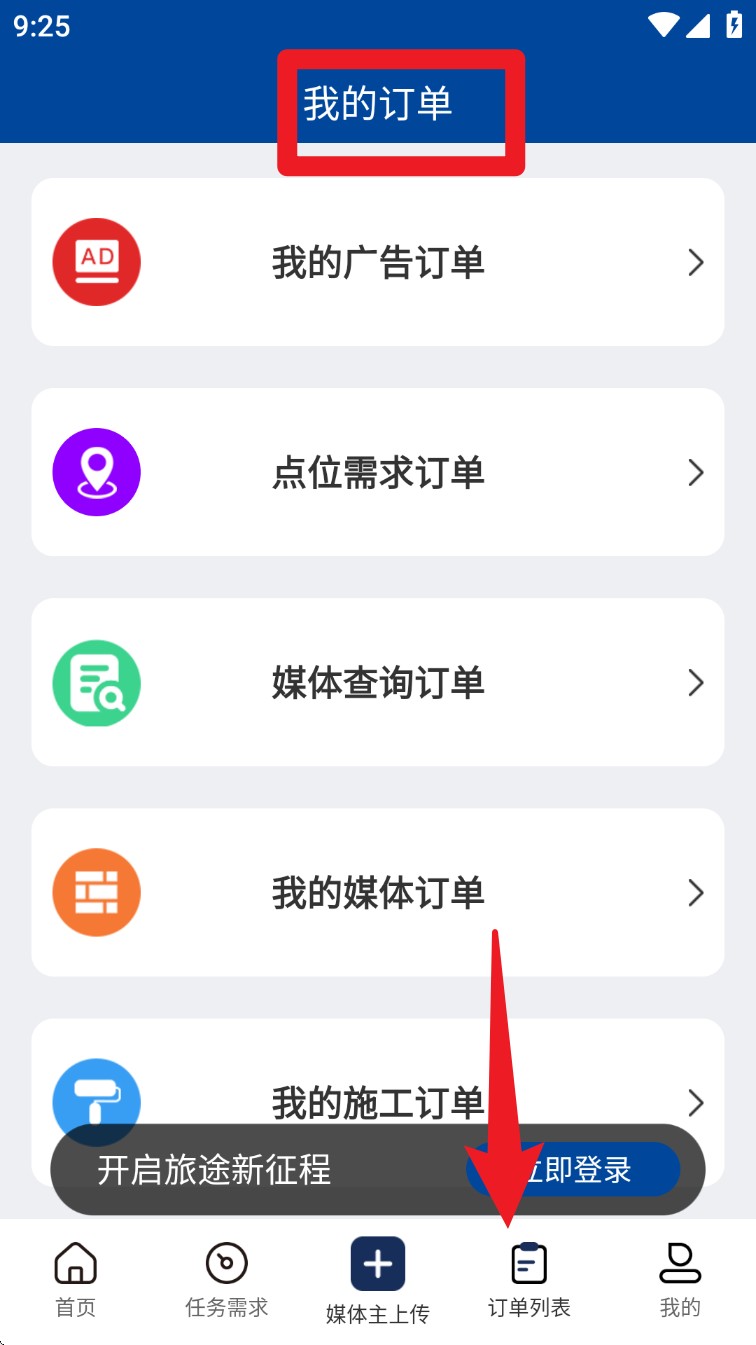Switch to the 任务需求 tab
Image resolution: width=756 pixels, height=1345 pixels.
tap(227, 1280)
